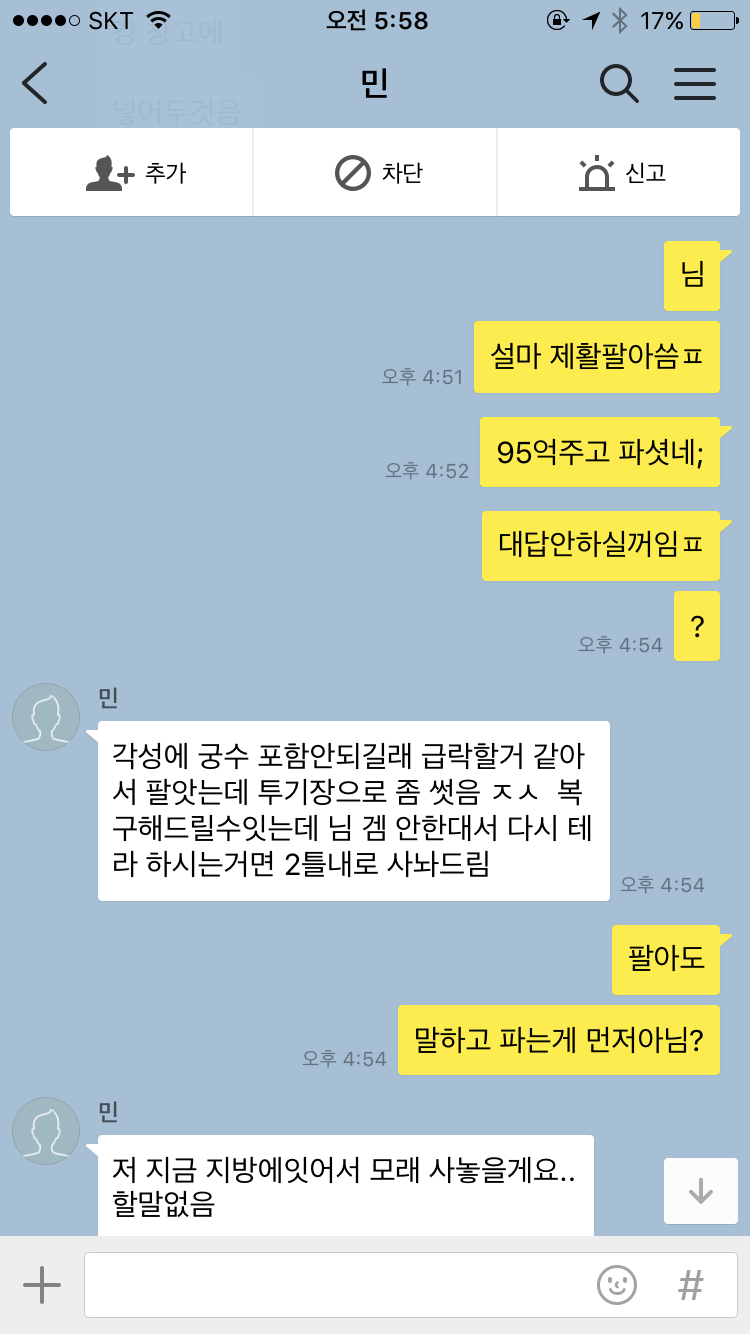Jump to the latest message arrow
Viewport: 750px width, 1334px height.
pos(700,1190)
